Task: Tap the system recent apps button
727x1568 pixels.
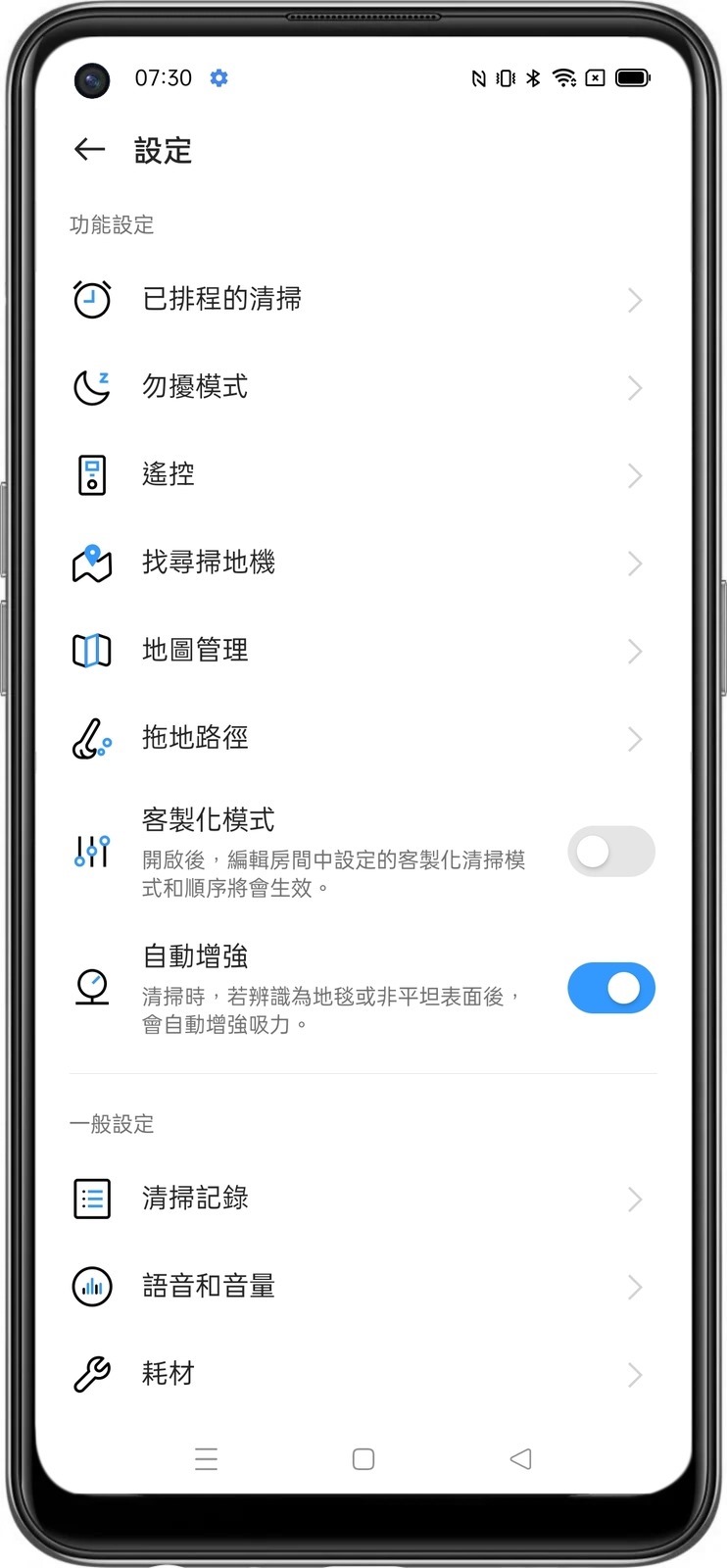Action: [x=206, y=1459]
